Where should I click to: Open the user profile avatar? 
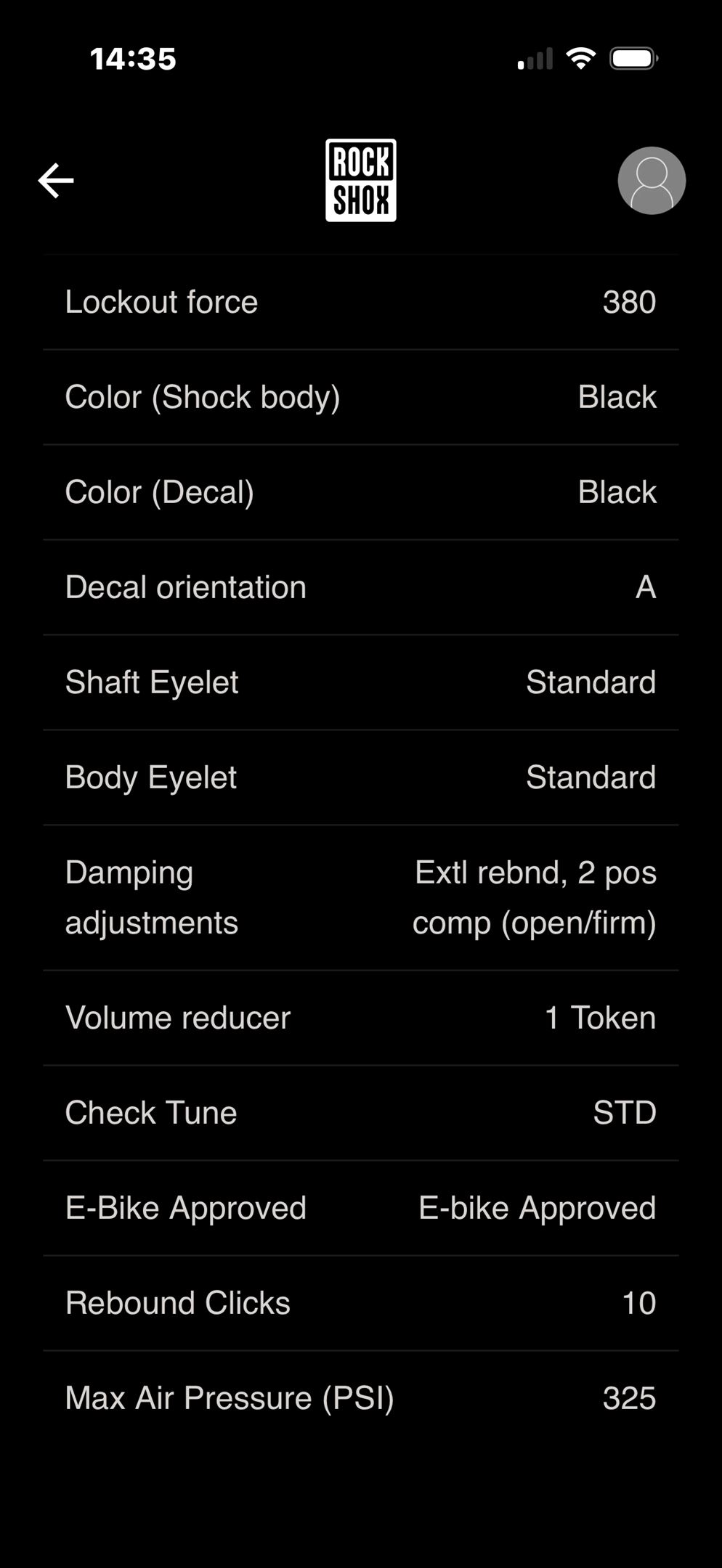(651, 180)
